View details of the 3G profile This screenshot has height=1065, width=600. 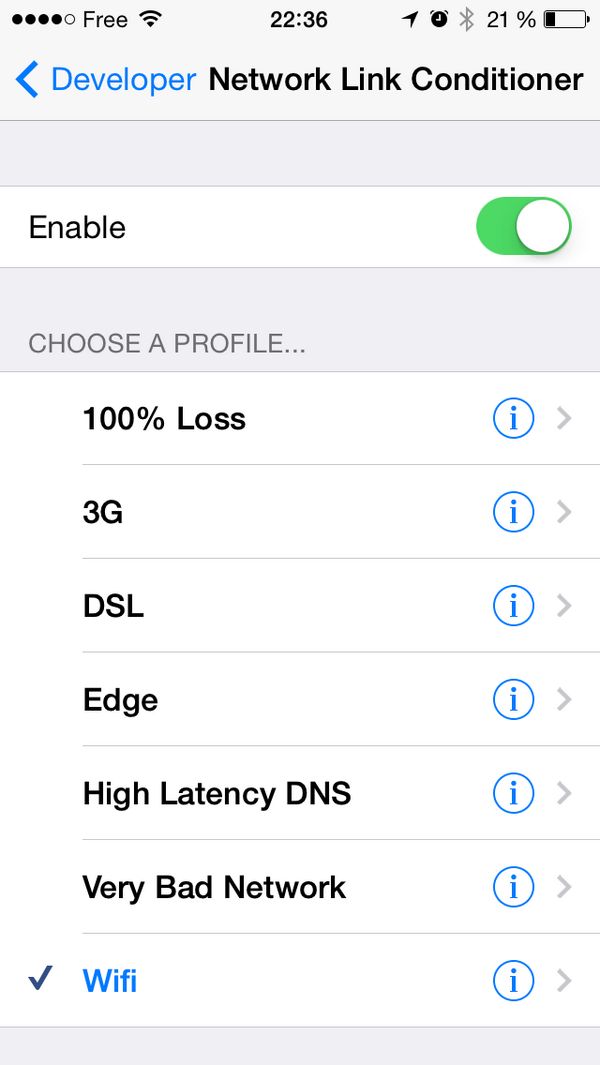513,512
